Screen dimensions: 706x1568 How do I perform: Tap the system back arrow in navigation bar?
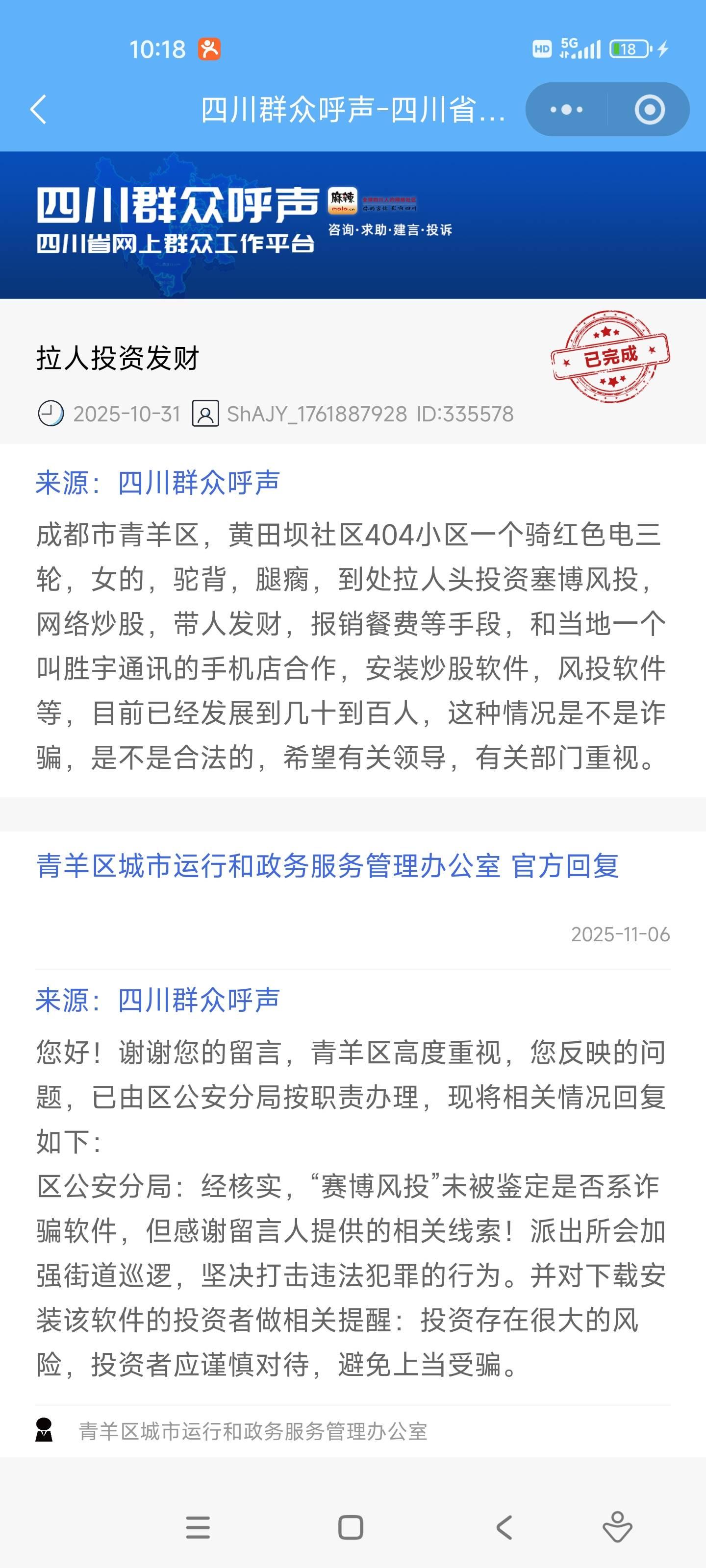point(504,1527)
